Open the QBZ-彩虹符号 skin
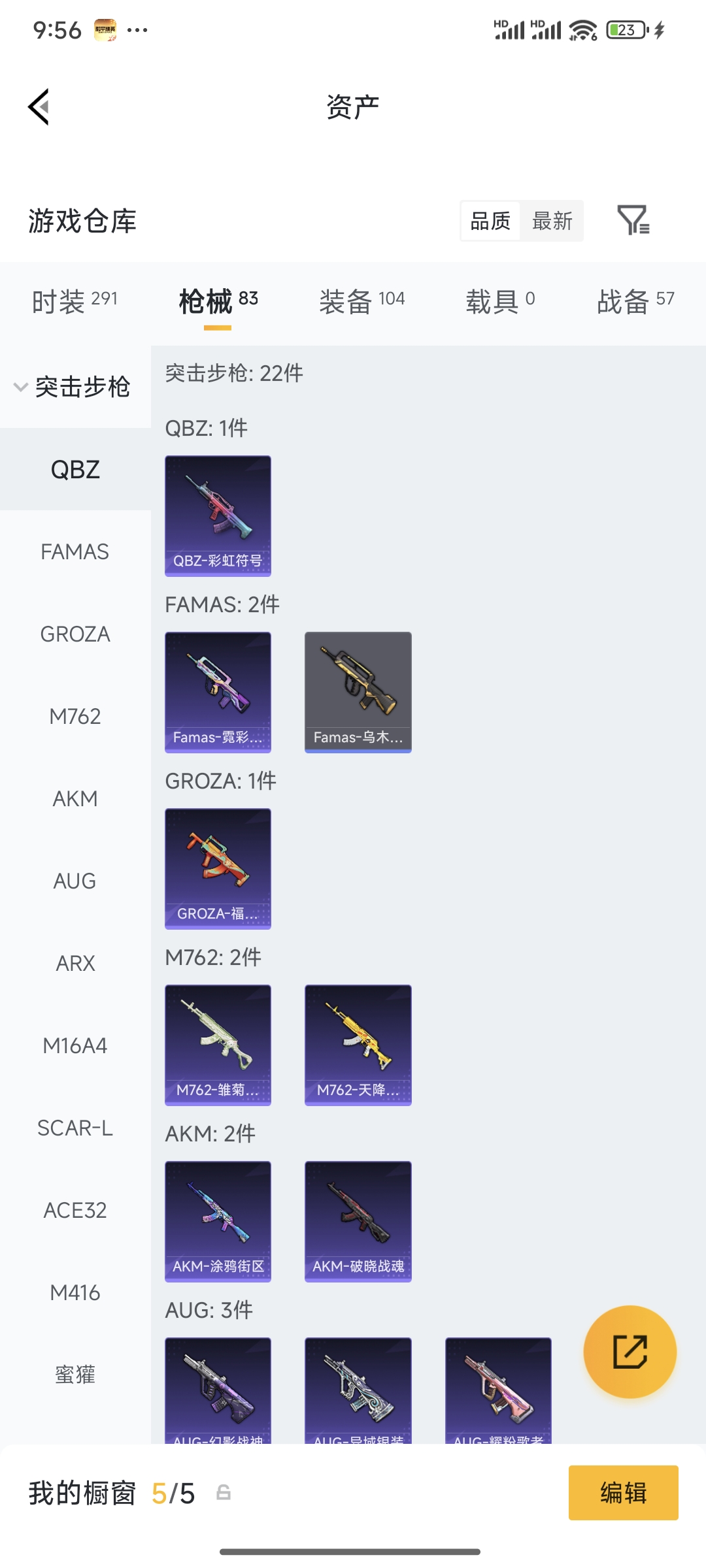Image resolution: width=706 pixels, height=1568 pixels. point(218,515)
